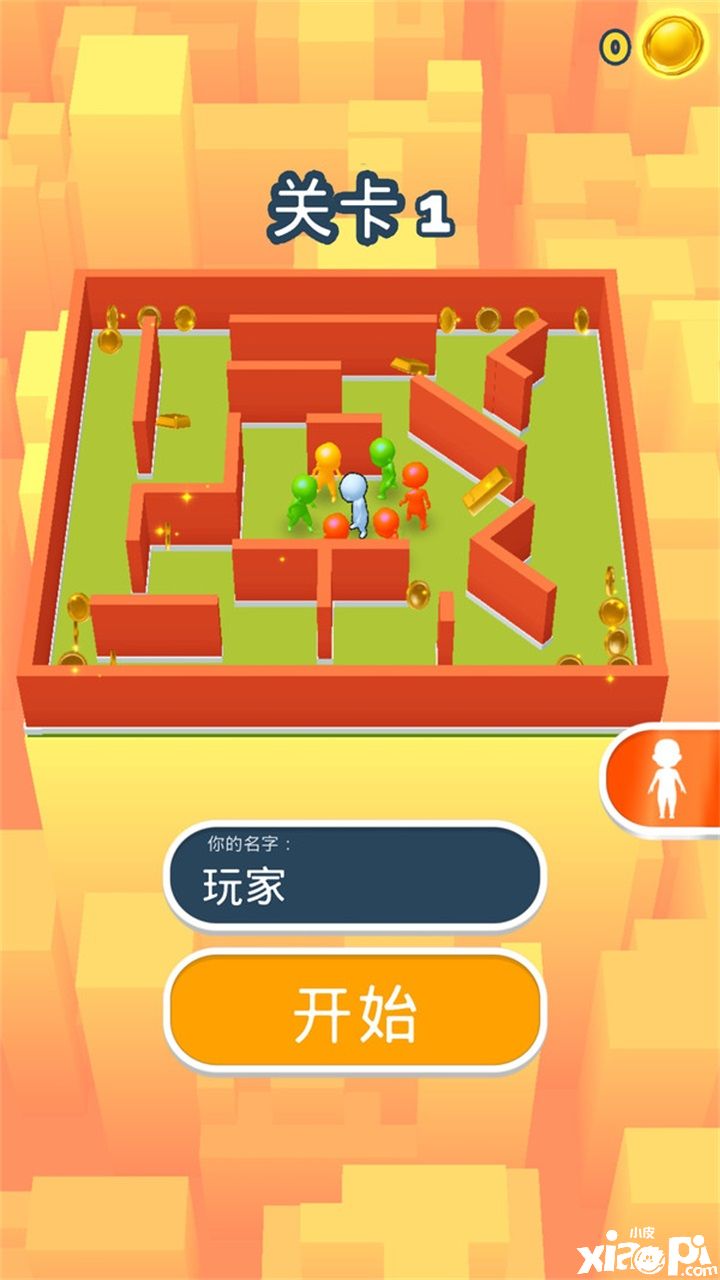The image size is (720, 1280).
Task: Tap the 开始 start button
Action: 354,1013
